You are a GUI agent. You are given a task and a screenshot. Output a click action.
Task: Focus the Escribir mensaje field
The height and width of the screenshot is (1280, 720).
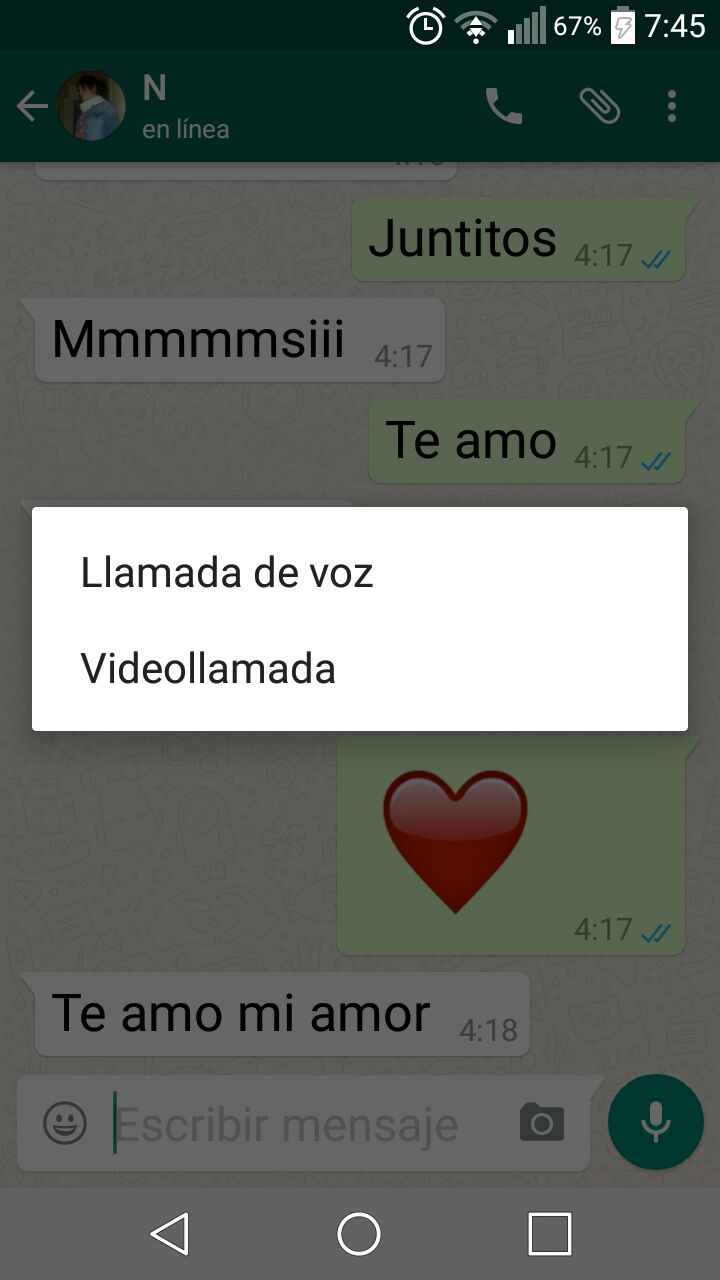(x=300, y=1125)
